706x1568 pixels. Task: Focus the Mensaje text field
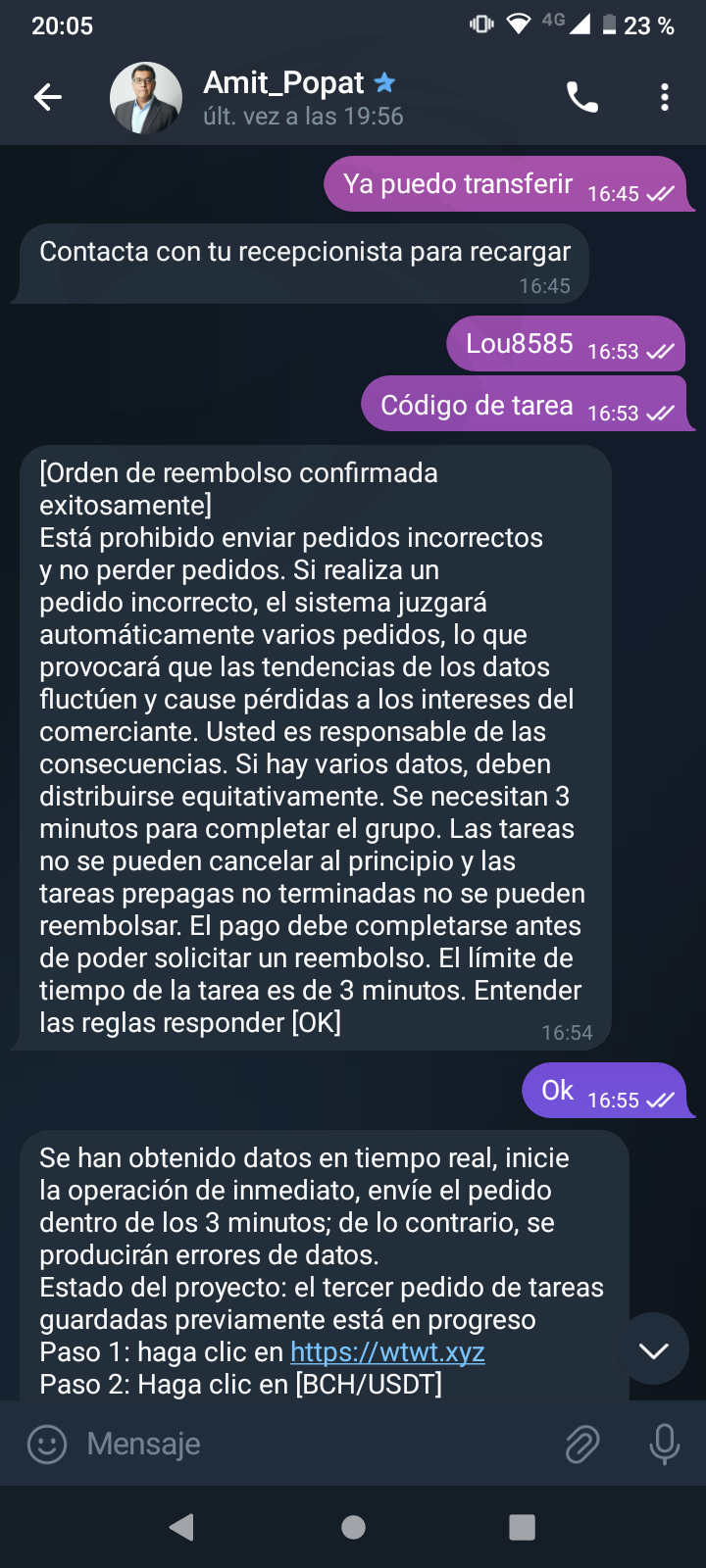pyautogui.click(x=314, y=1444)
